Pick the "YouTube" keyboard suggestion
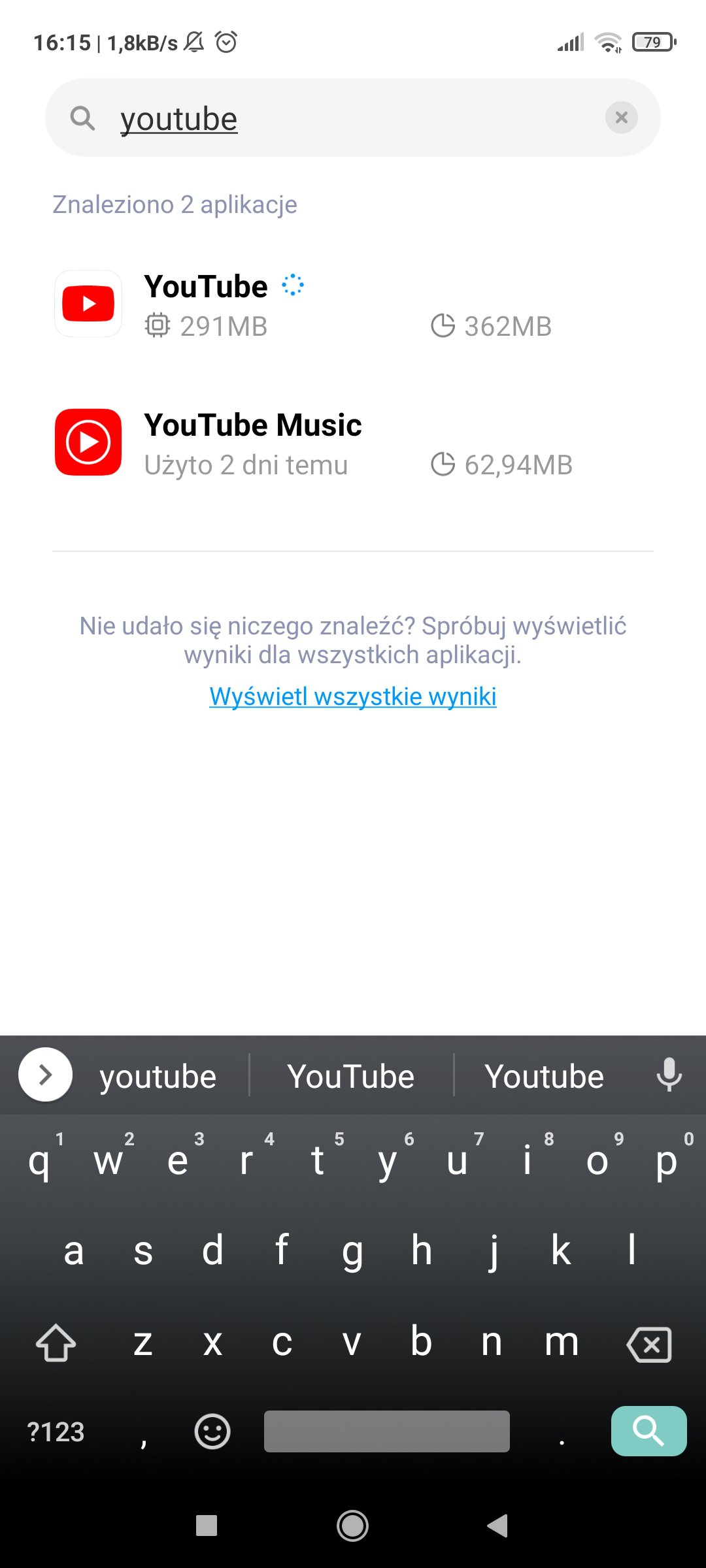The image size is (706, 1568). click(351, 1077)
